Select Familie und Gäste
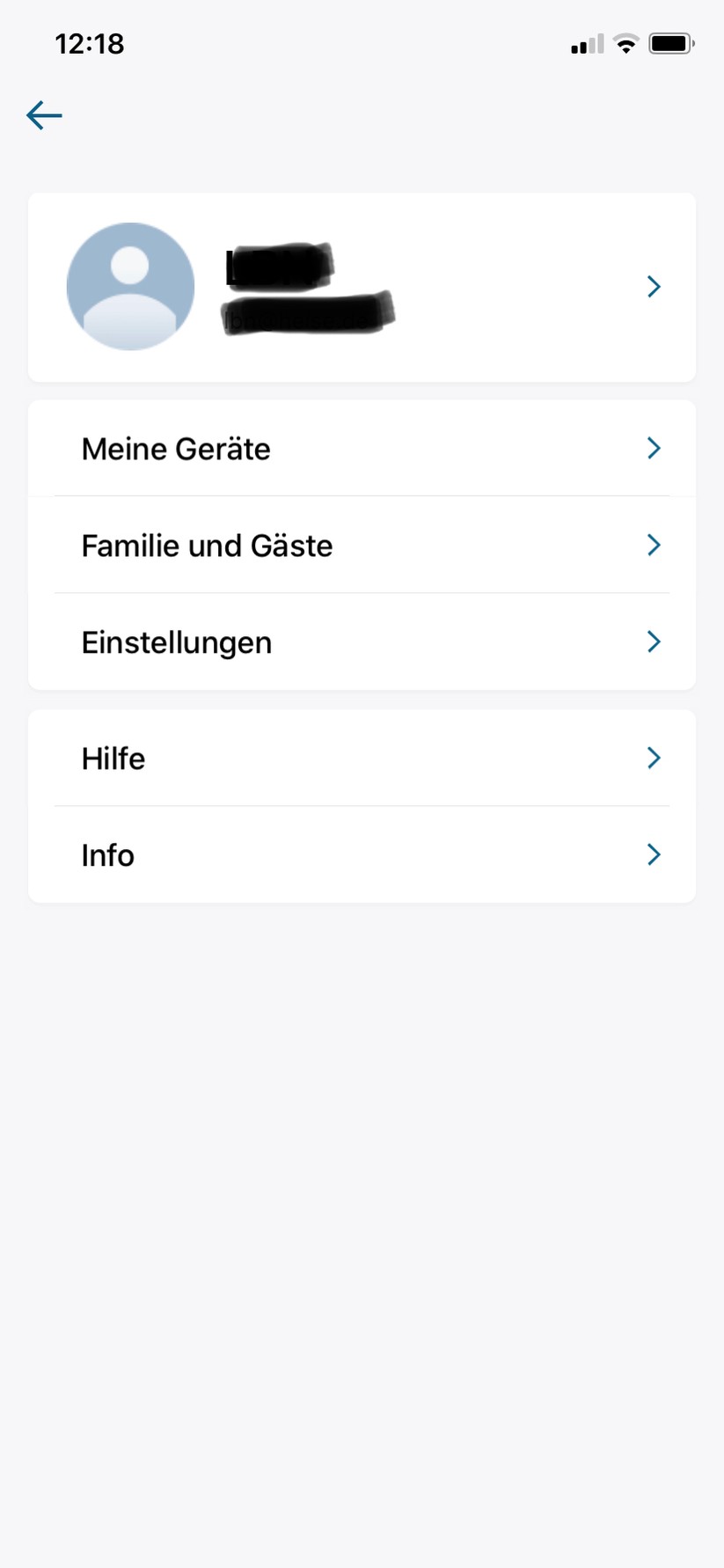Screen dimensions: 724x1568 pos(362,546)
